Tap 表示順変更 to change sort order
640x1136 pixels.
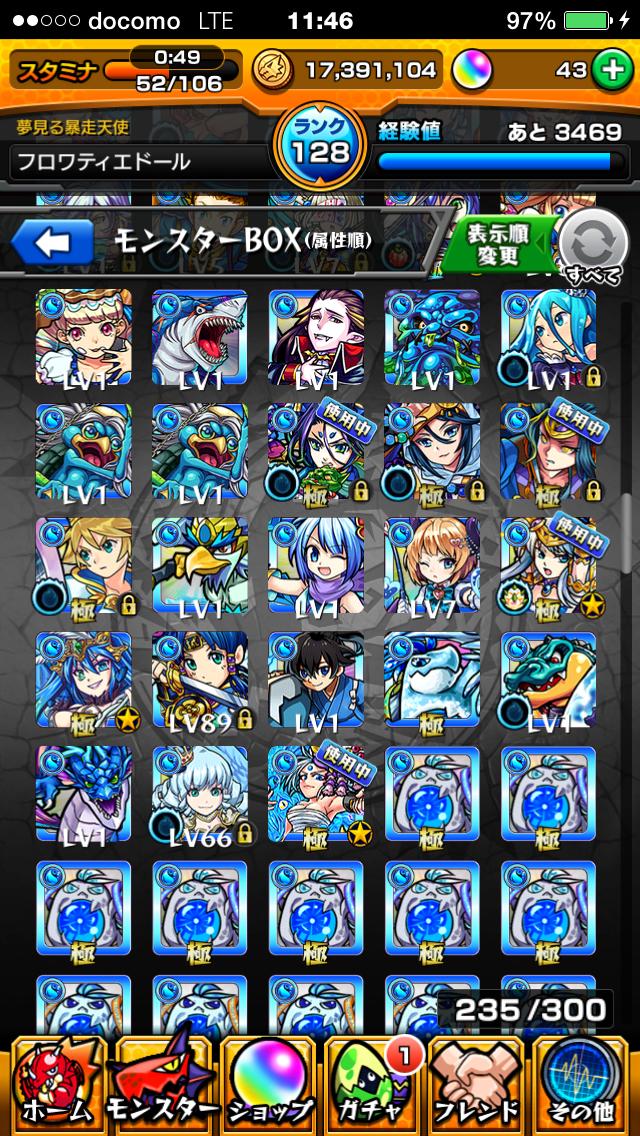(496, 244)
